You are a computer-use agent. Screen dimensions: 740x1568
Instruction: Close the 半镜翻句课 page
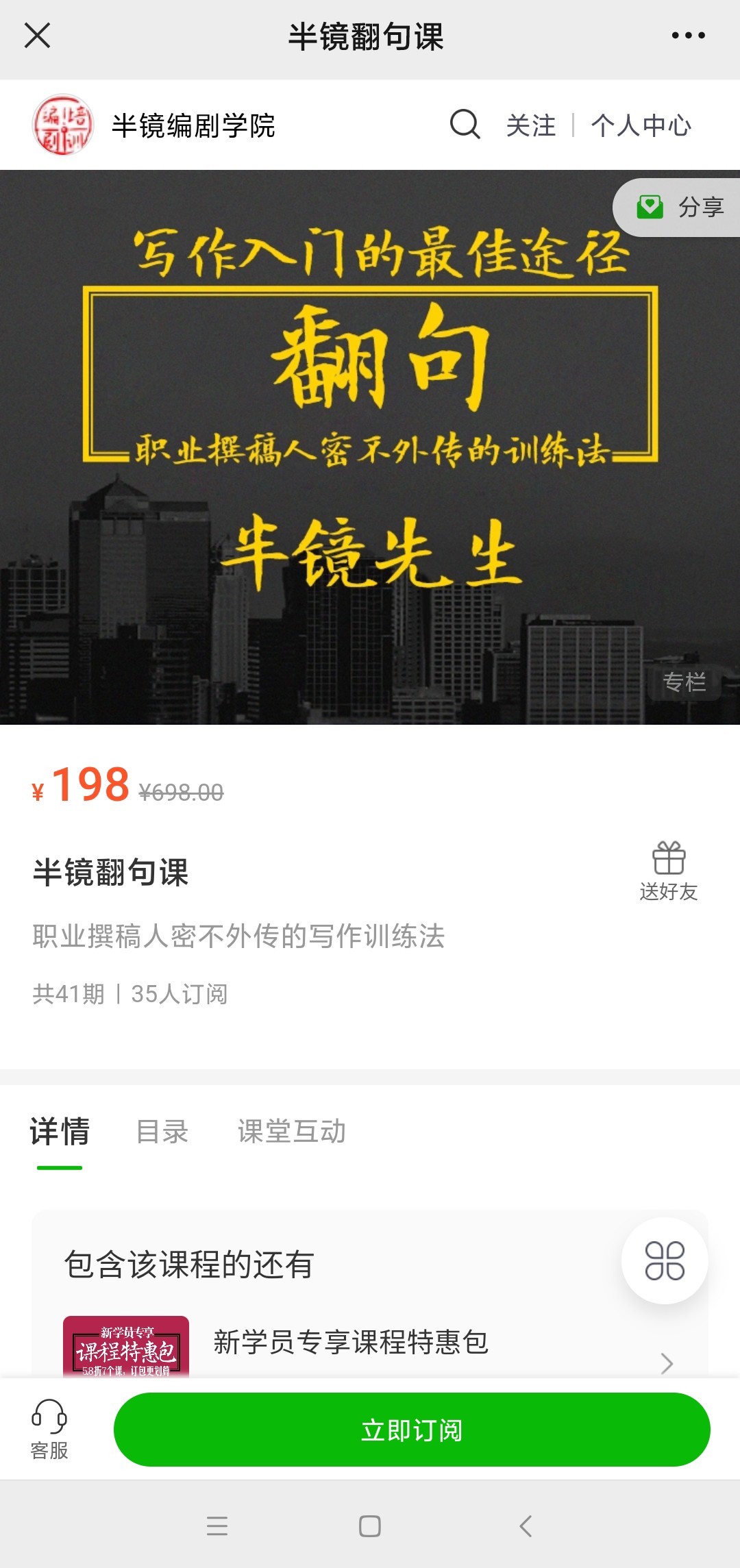point(37,36)
